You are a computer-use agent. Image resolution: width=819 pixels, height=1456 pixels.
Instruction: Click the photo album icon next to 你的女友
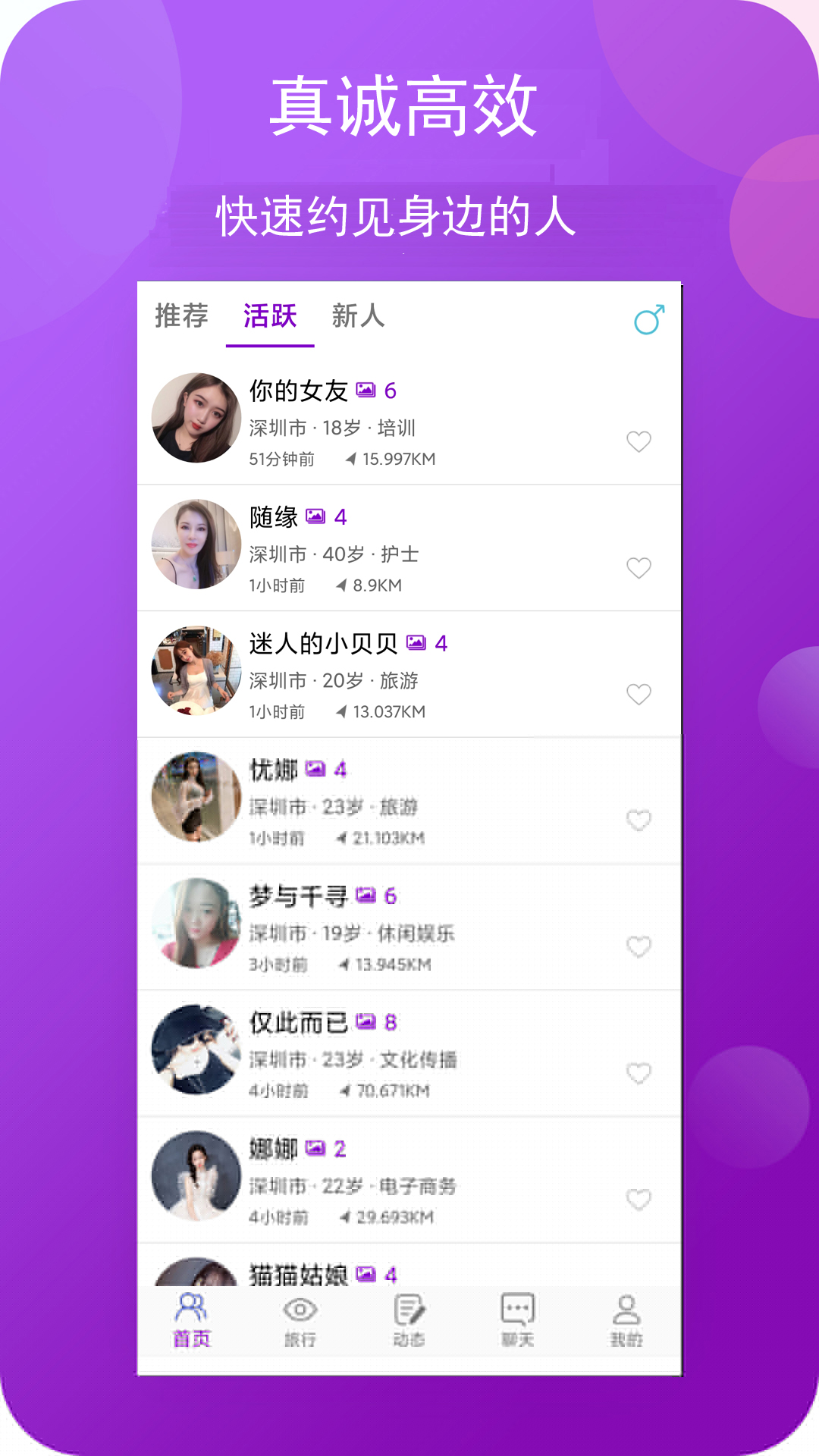(366, 391)
